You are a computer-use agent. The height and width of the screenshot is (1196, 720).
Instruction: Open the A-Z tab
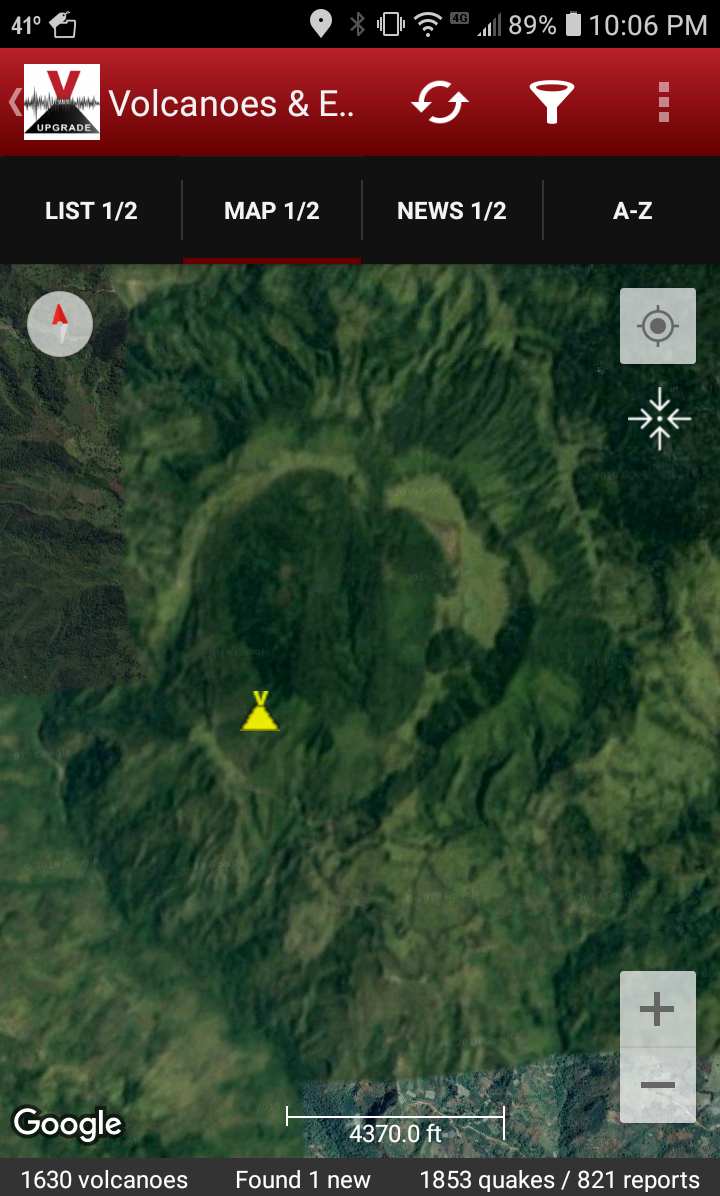pos(632,211)
